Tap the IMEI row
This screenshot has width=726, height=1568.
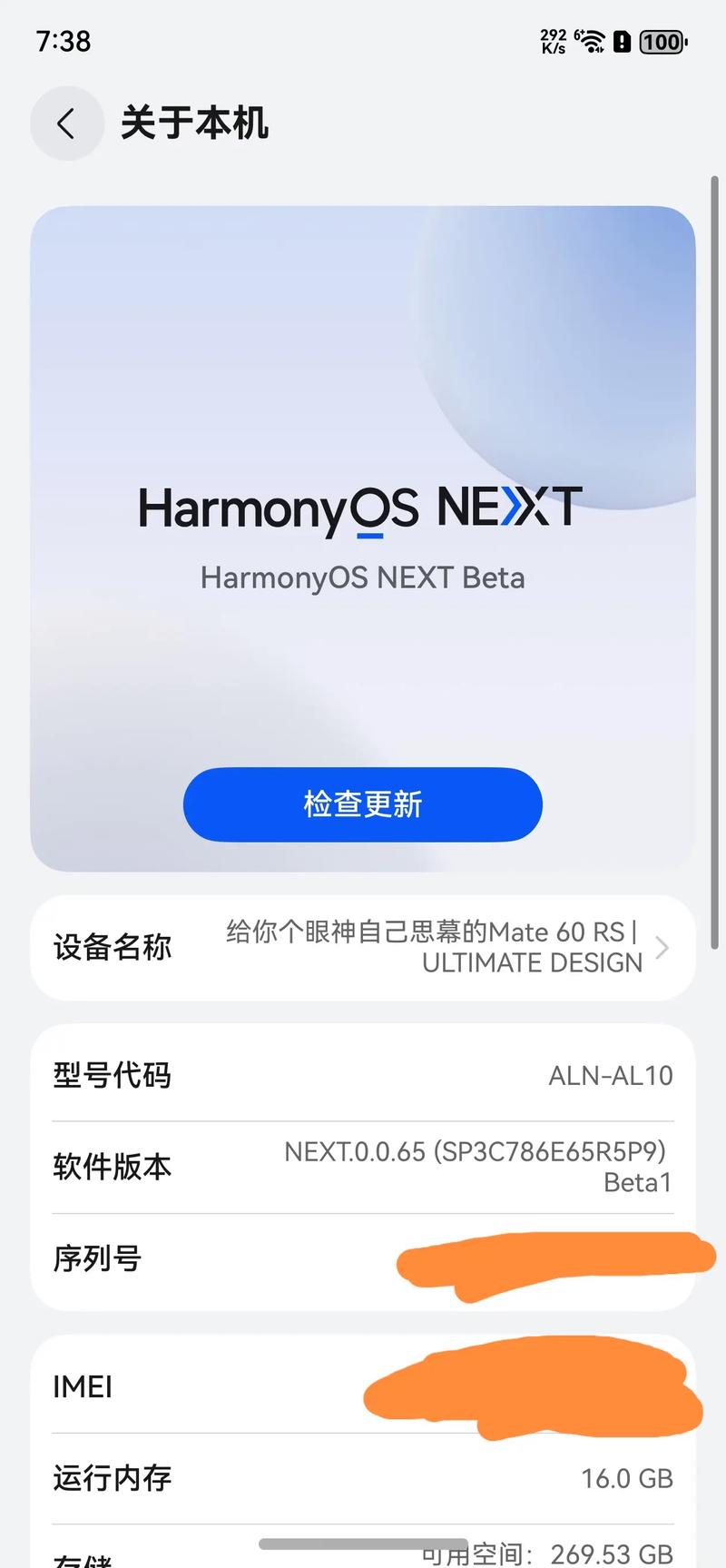click(x=363, y=1386)
